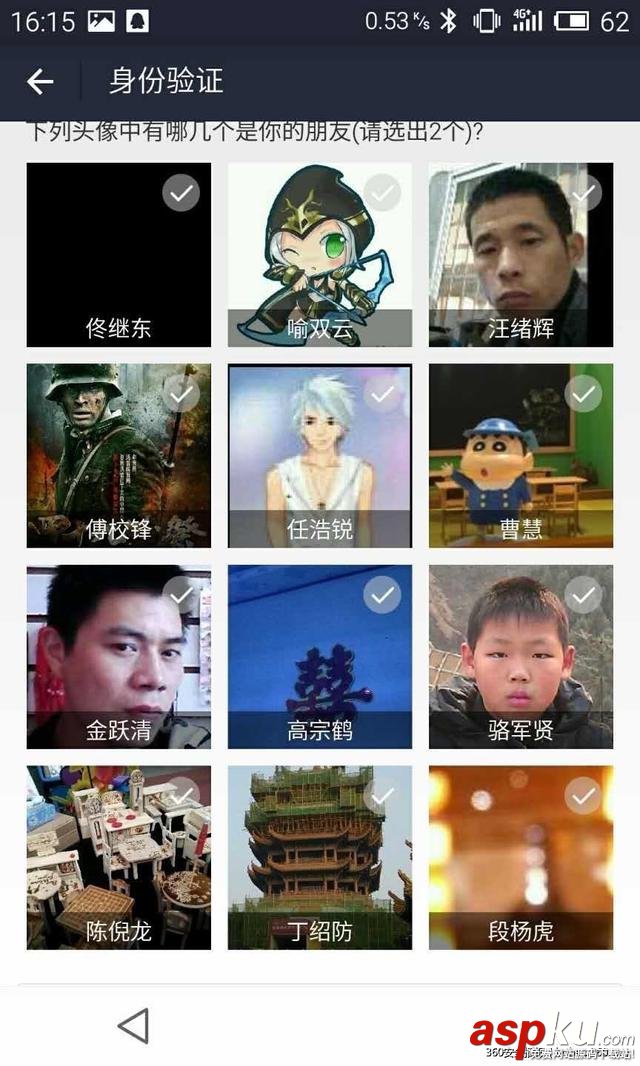
Task: Choose 喻双云 as your friend
Action: pyautogui.click(x=320, y=255)
